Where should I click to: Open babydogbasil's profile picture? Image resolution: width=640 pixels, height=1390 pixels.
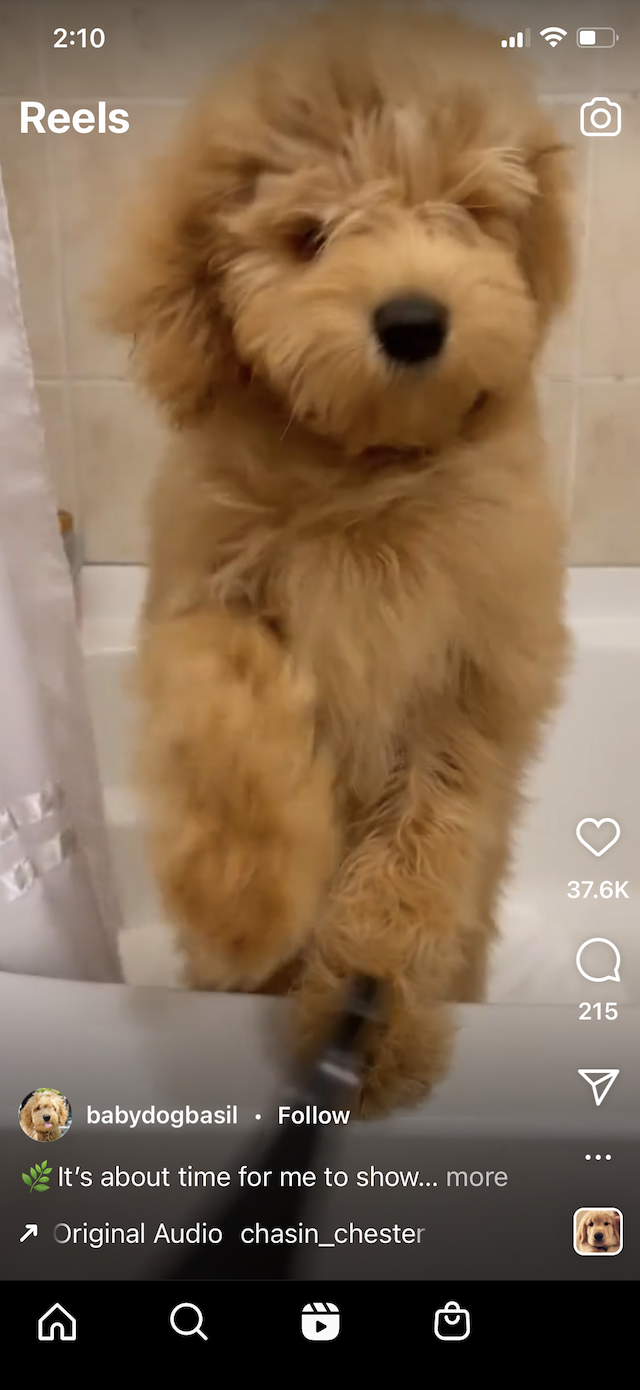pyautogui.click(x=45, y=1116)
